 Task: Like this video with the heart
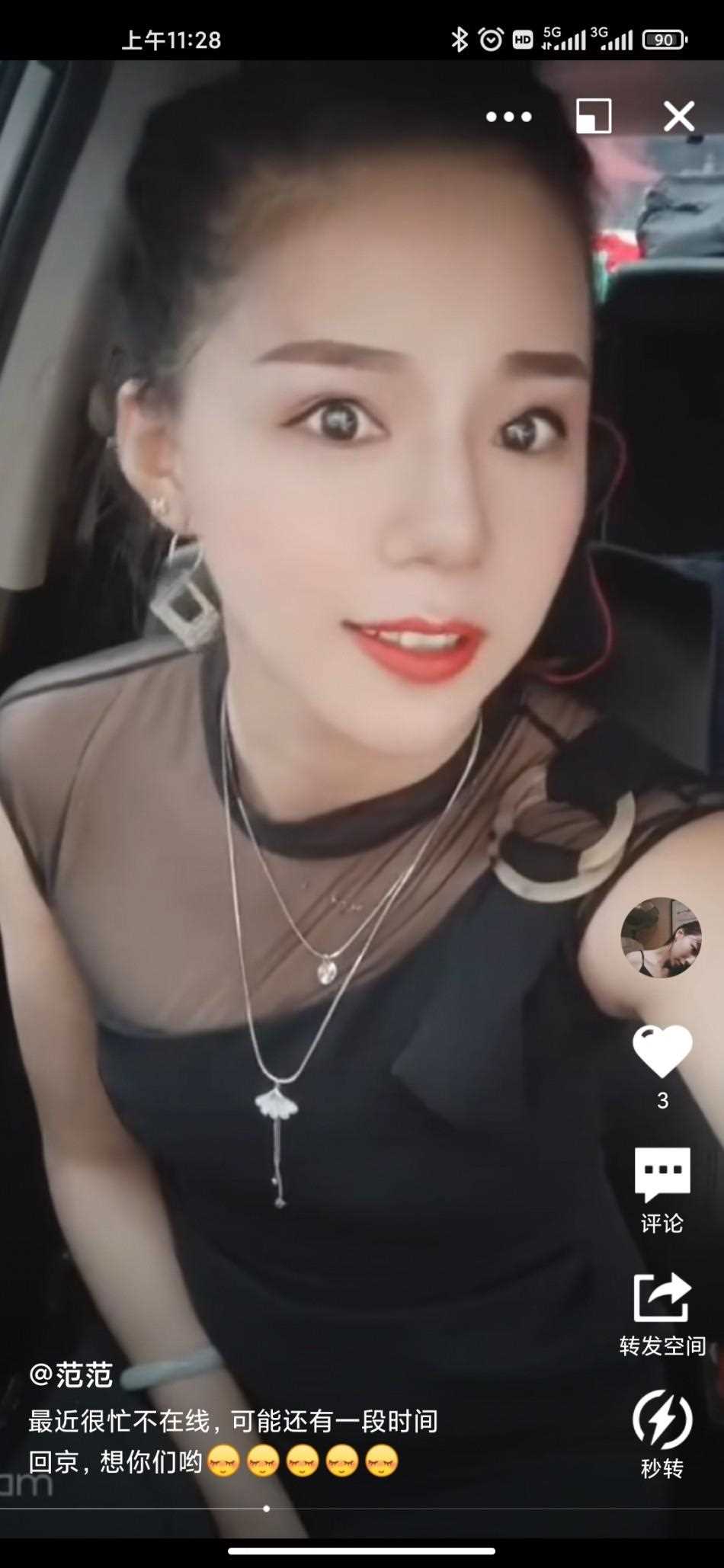pyautogui.click(x=662, y=1051)
